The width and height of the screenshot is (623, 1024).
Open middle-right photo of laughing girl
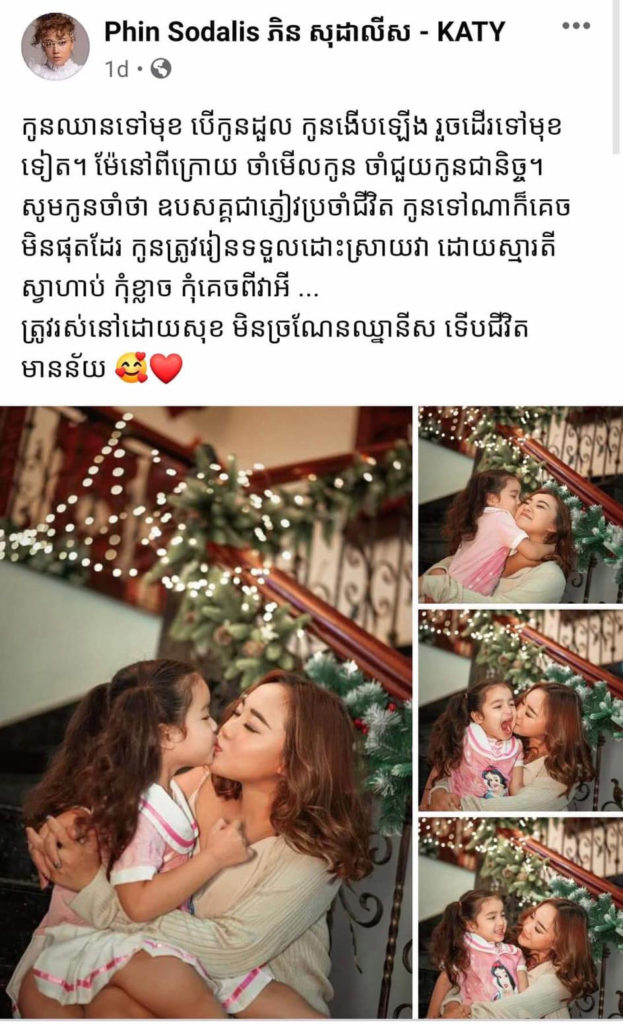pos(520,710)
